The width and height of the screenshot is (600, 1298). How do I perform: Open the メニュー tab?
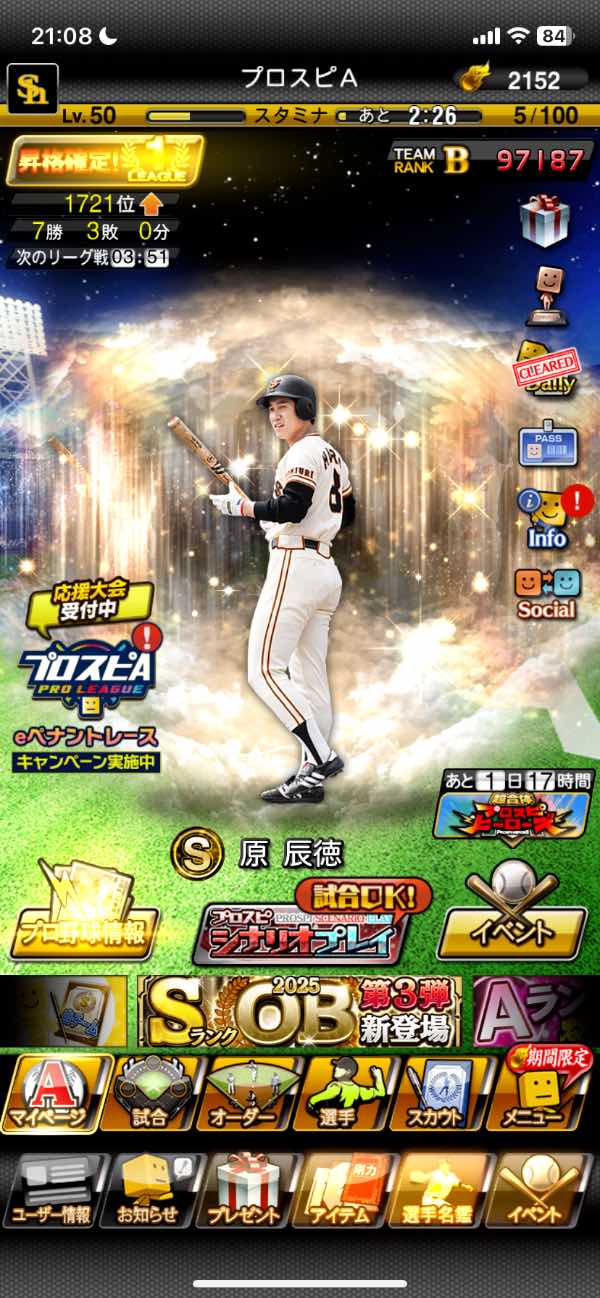[543, 1094]
